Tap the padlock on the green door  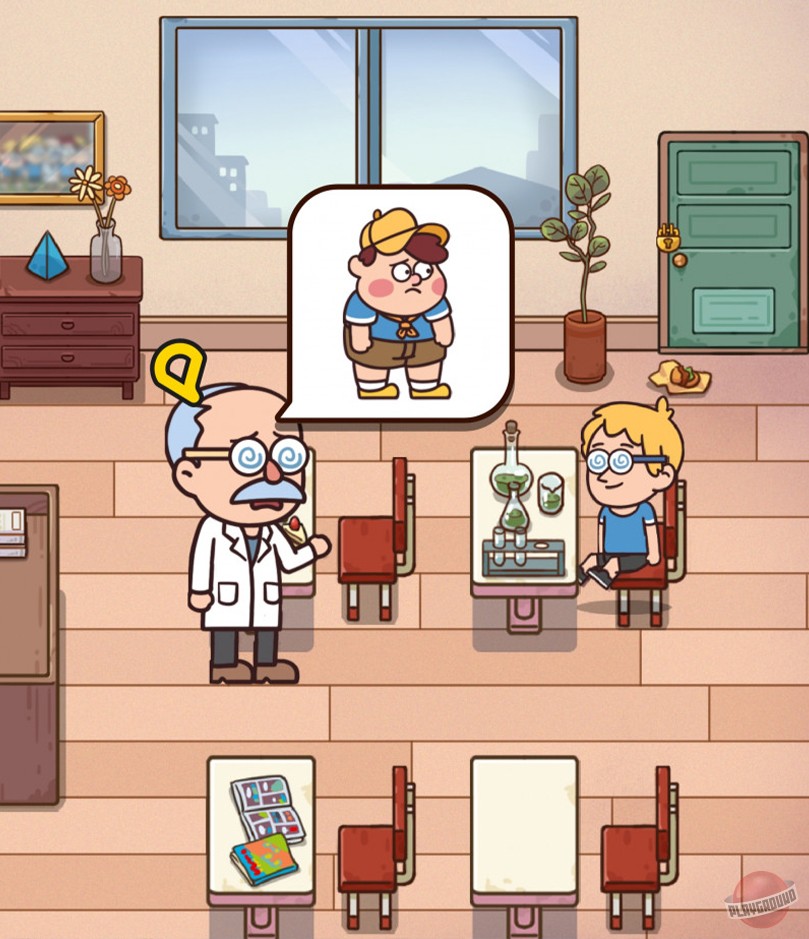click(x=667, y=240)
